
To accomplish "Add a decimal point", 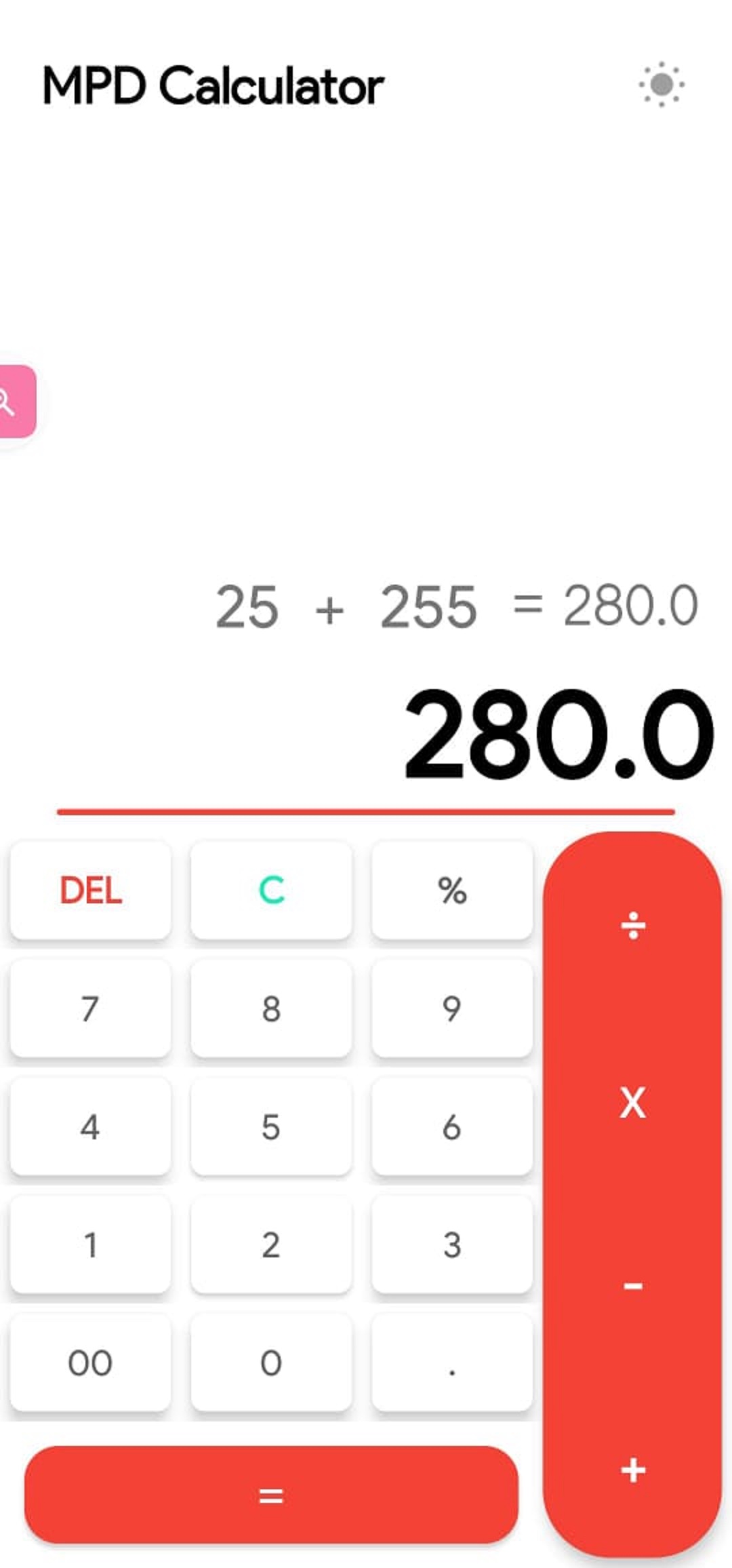I will click(452, 1362).
